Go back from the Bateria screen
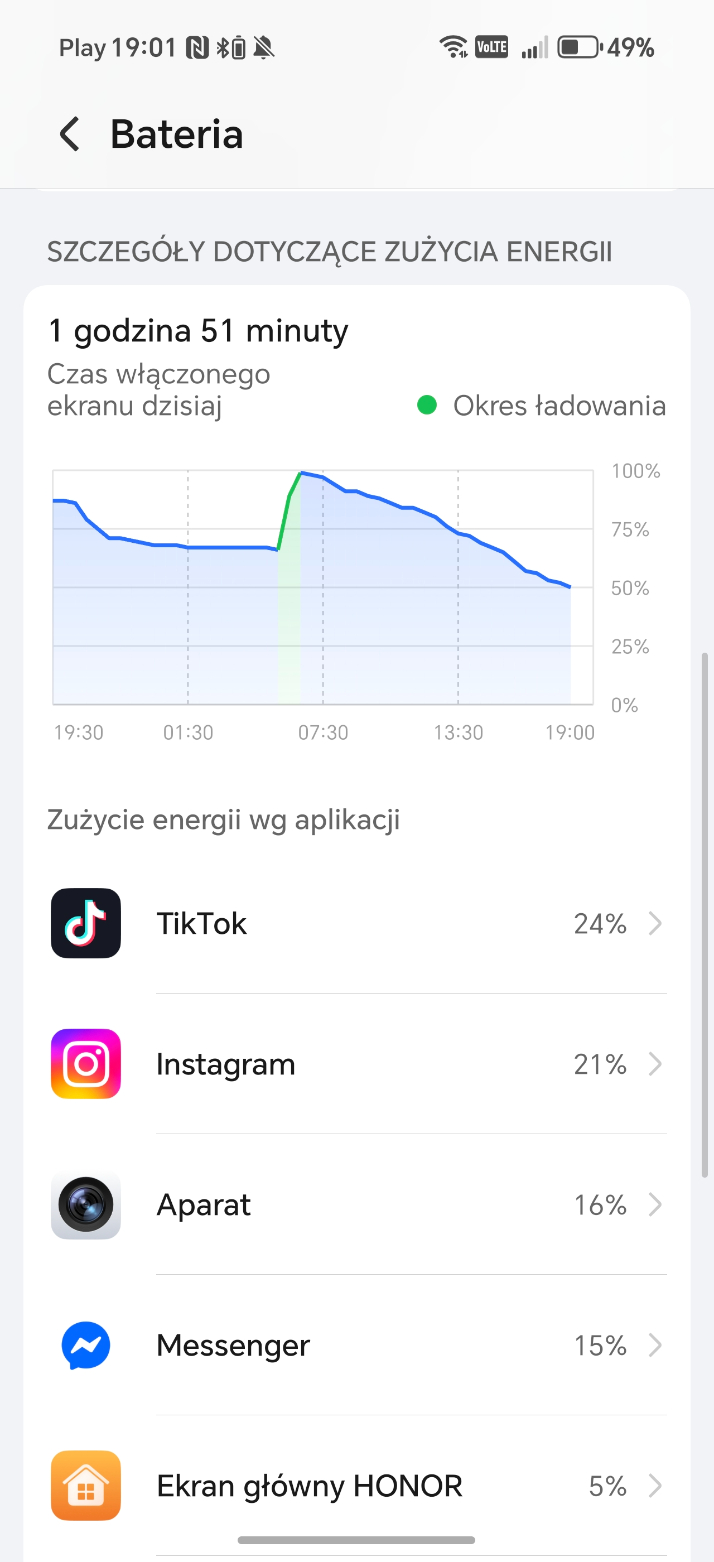 [68, 134]
